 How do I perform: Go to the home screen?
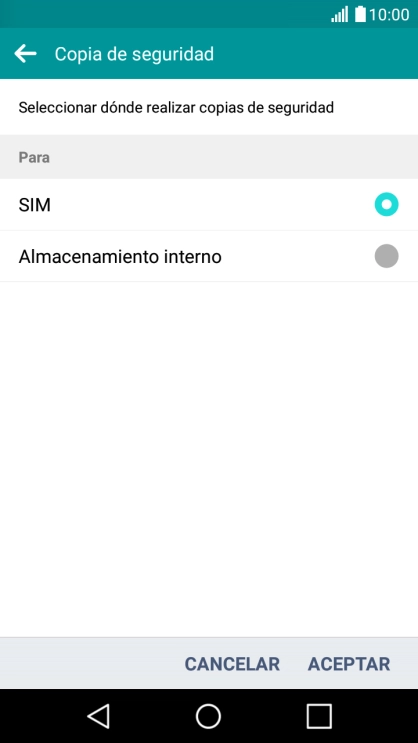pyautogui.click(x=209, y=716)
